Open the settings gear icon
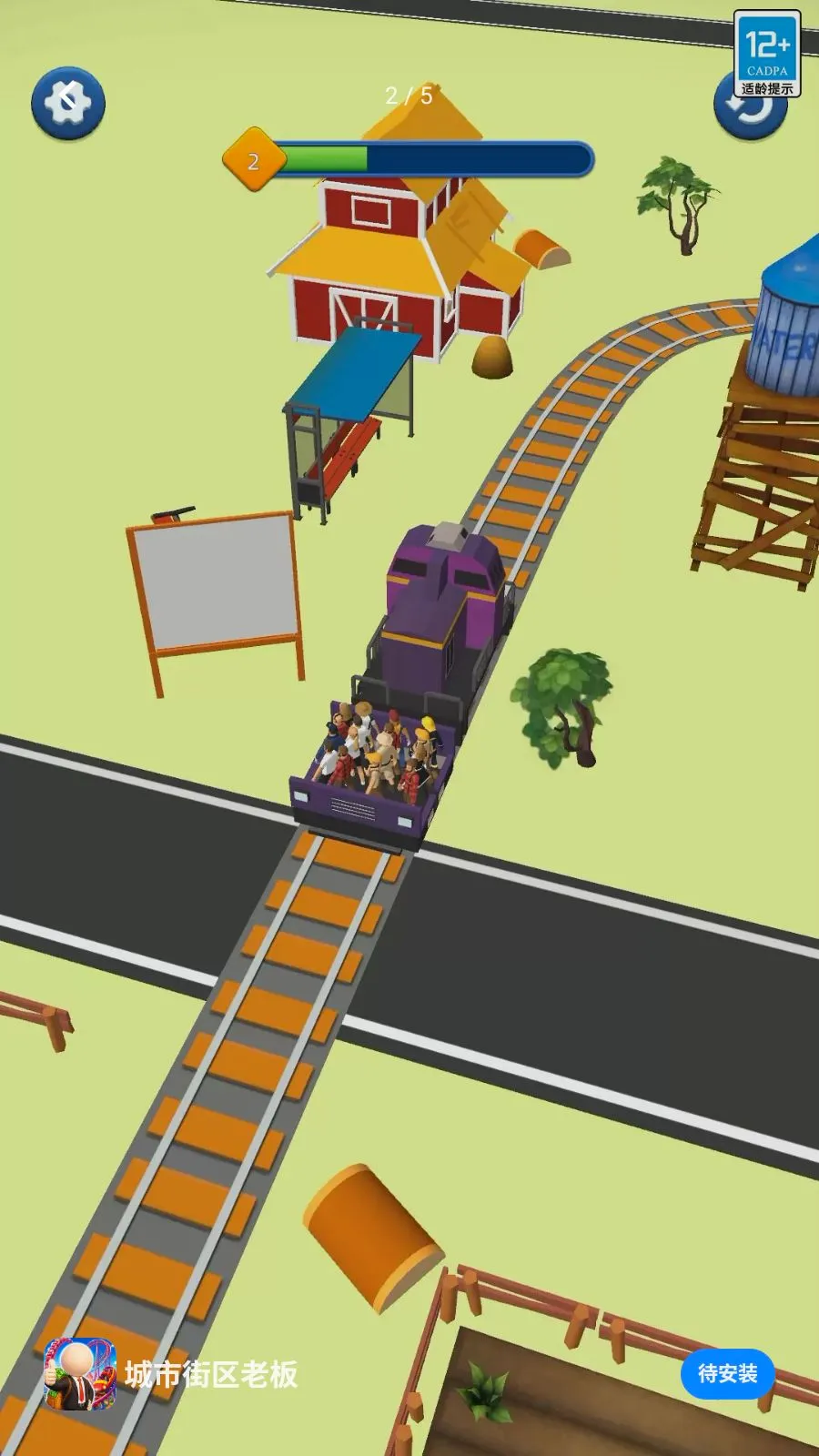Image resolution: width=819 pixels, height=1456 pixels. click(x=68, y=103)
